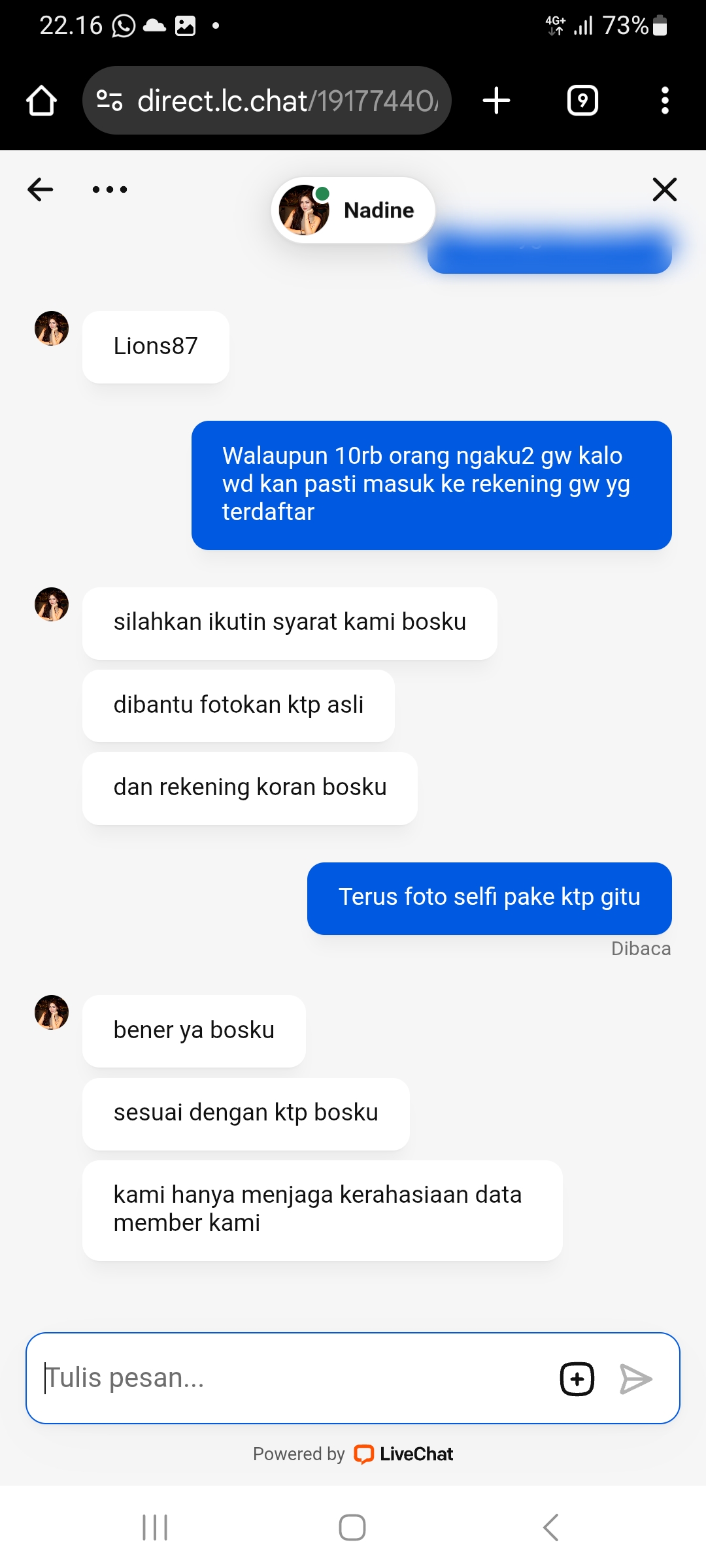706x1568 pixels.
Task: Open the tab switcher showing 9
Action: [582, 101]
